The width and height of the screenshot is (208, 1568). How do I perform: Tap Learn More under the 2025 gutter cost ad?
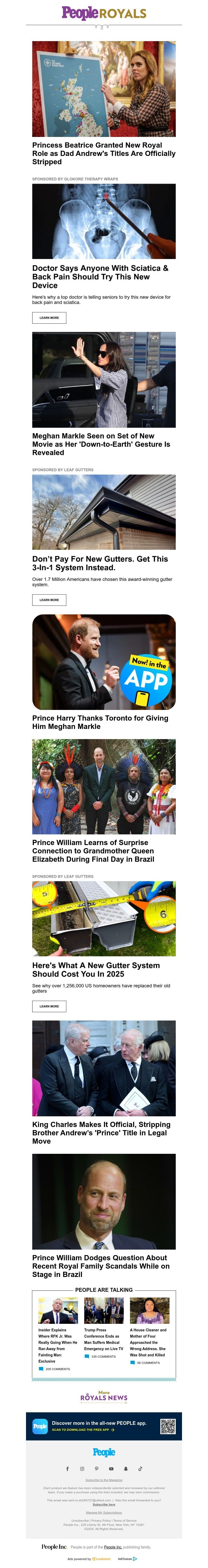pos(49,1006)
